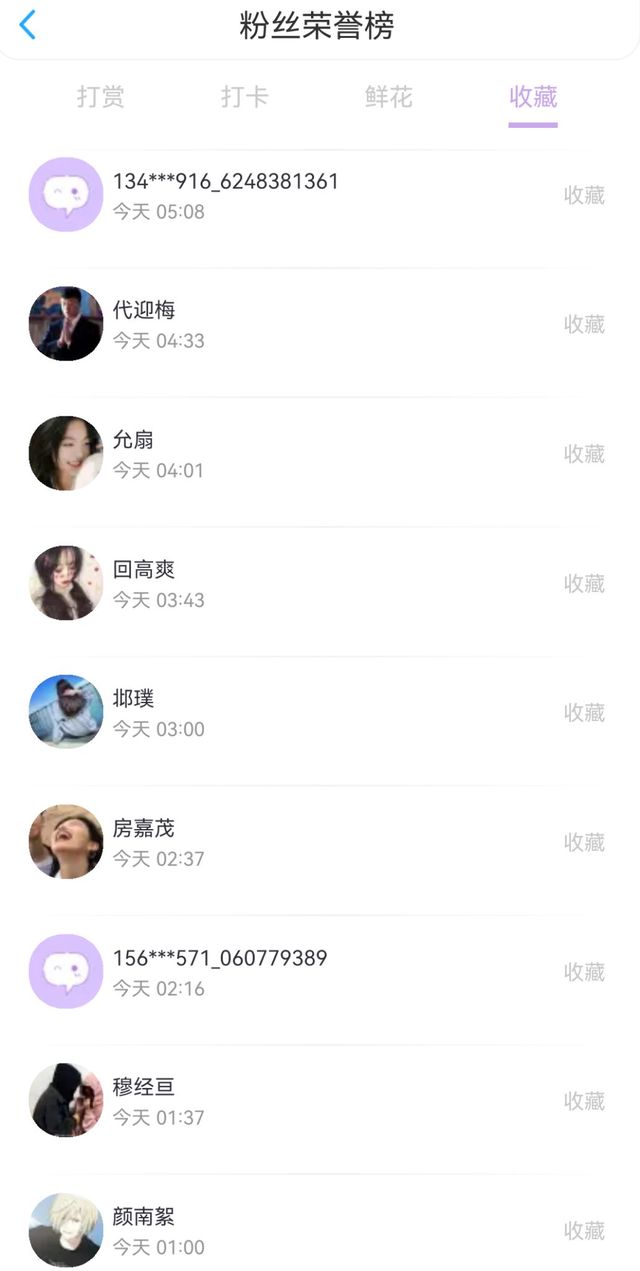Open 代迎梅's fan entry
The image size is (640, 1271).
click(x=320, y=324)
